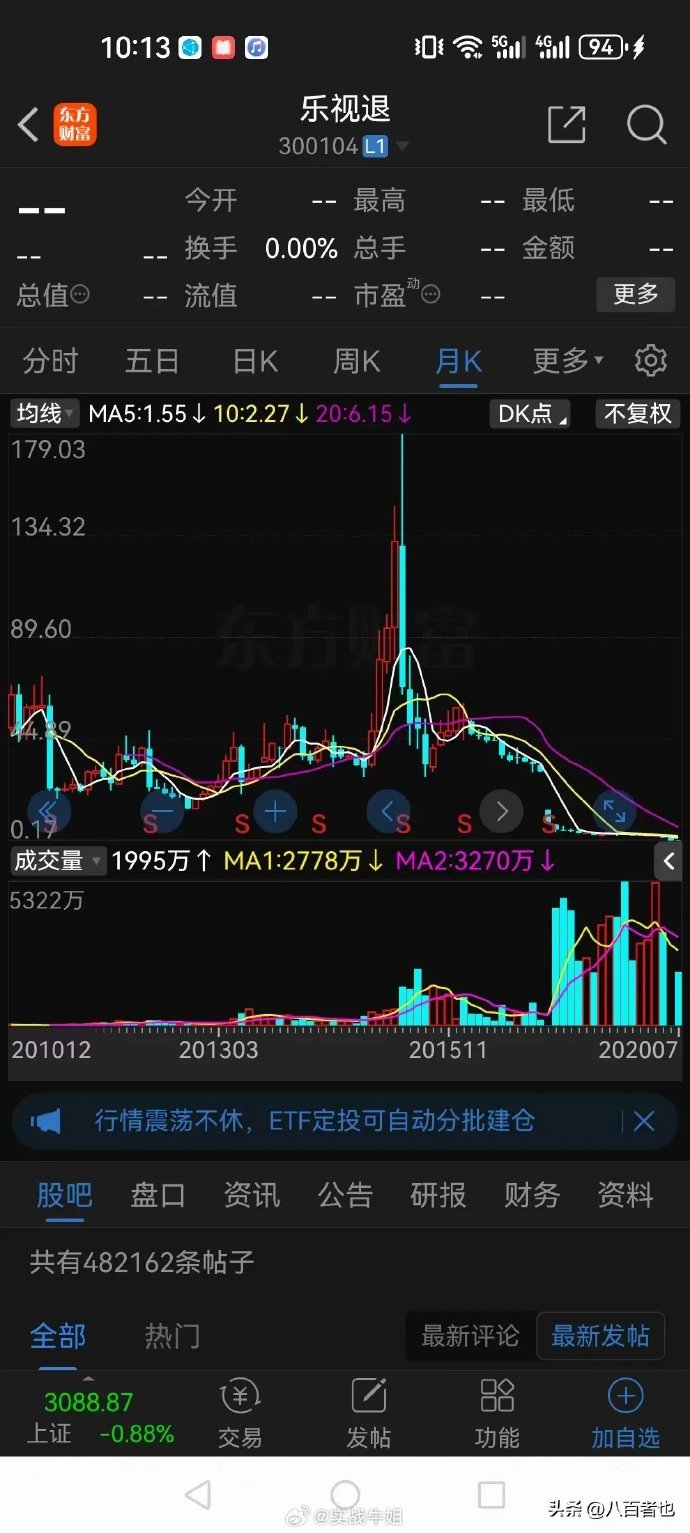Switch to the 公告 tab
The height and width of the screenshot is (1533, 690).
345,1195
